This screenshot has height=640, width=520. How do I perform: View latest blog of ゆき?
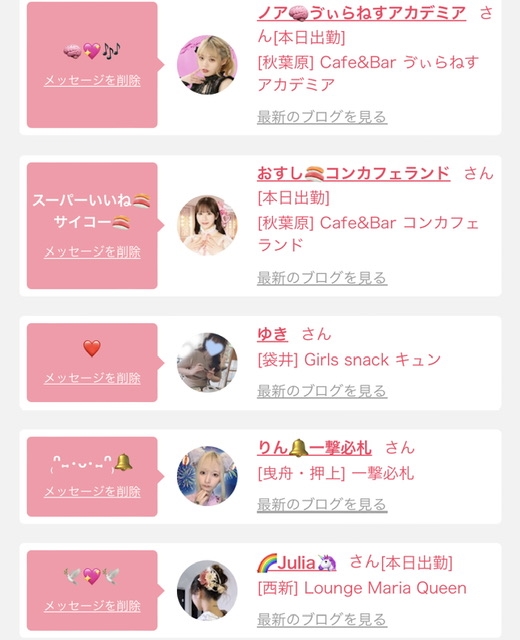(x=322, y=391)
